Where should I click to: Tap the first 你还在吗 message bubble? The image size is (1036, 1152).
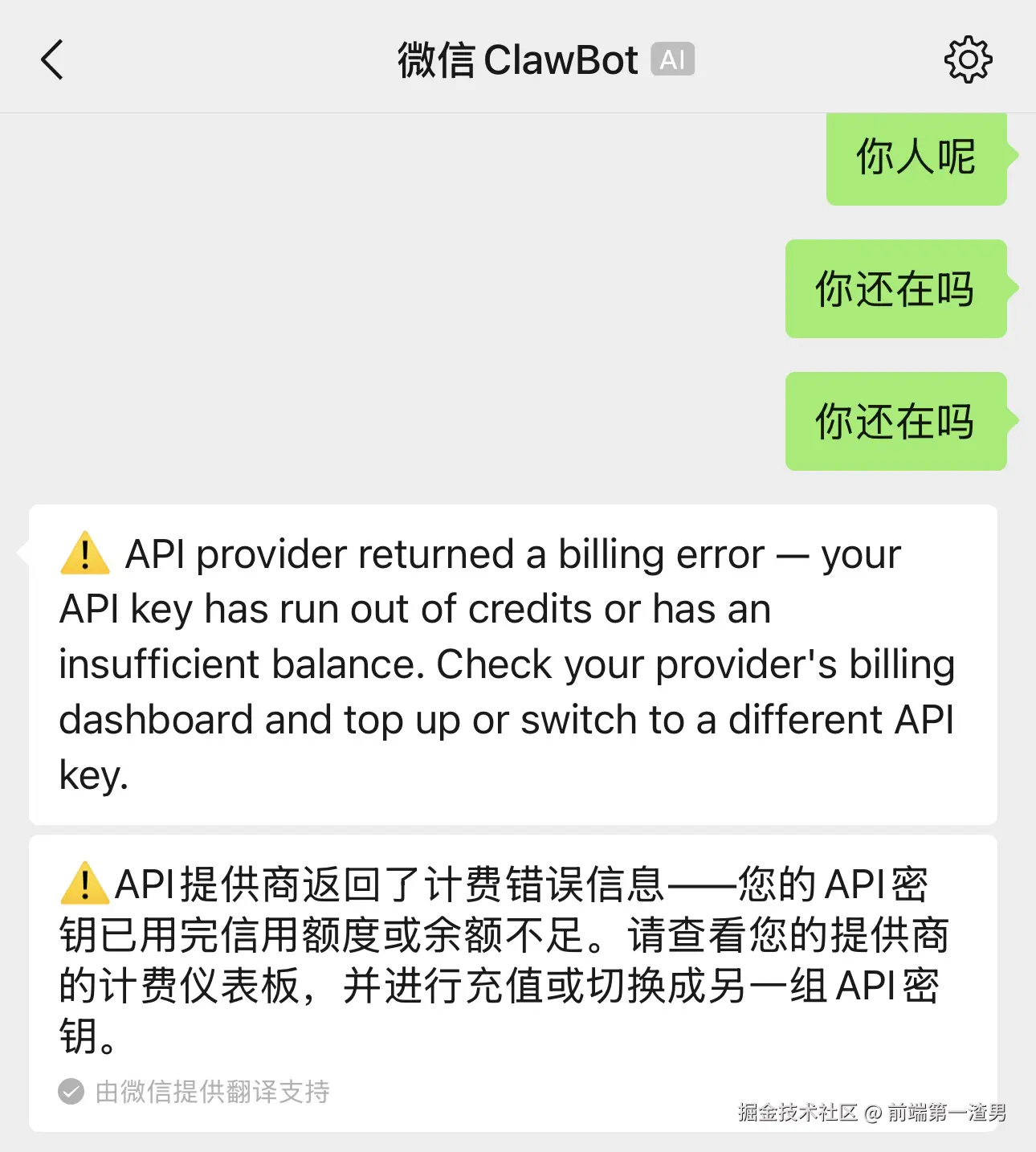[895, 288]
